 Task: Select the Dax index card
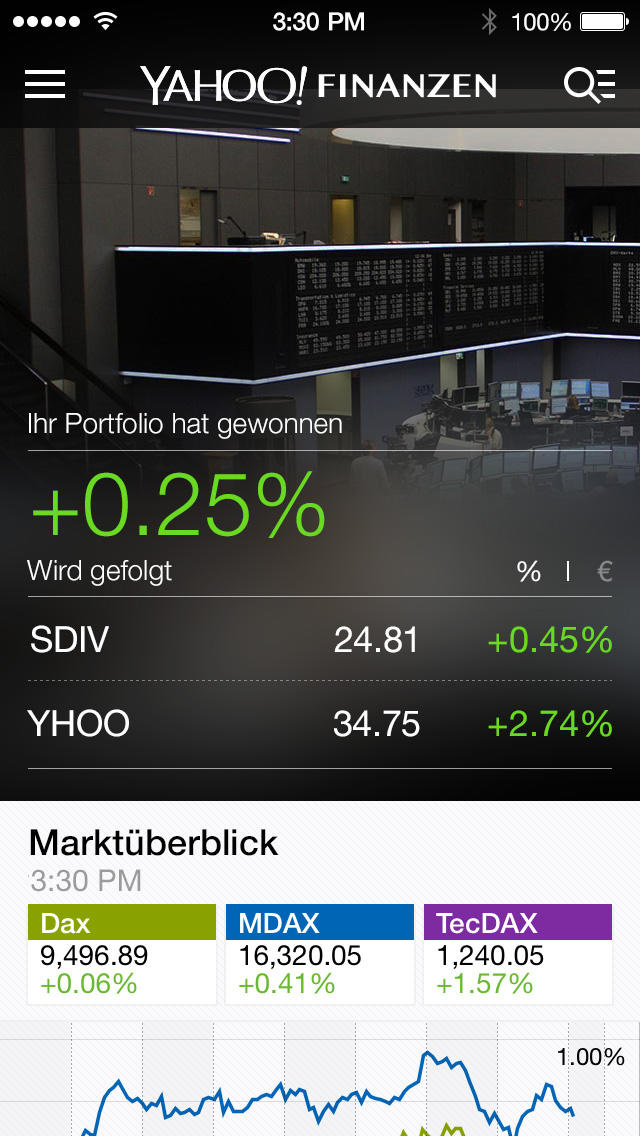click(122, 954)
